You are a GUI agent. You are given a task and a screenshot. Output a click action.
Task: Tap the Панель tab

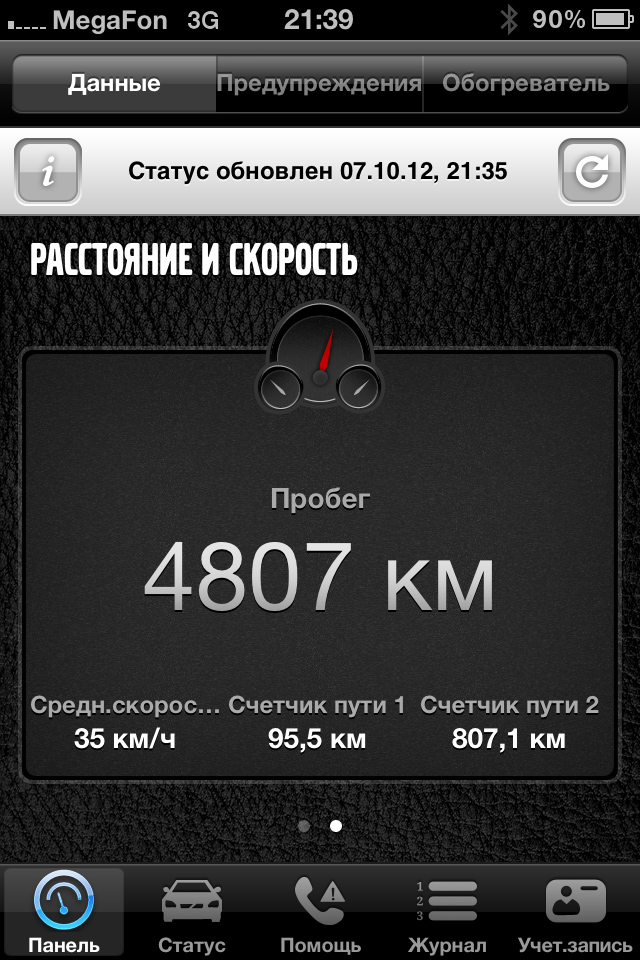pos(64,912)
